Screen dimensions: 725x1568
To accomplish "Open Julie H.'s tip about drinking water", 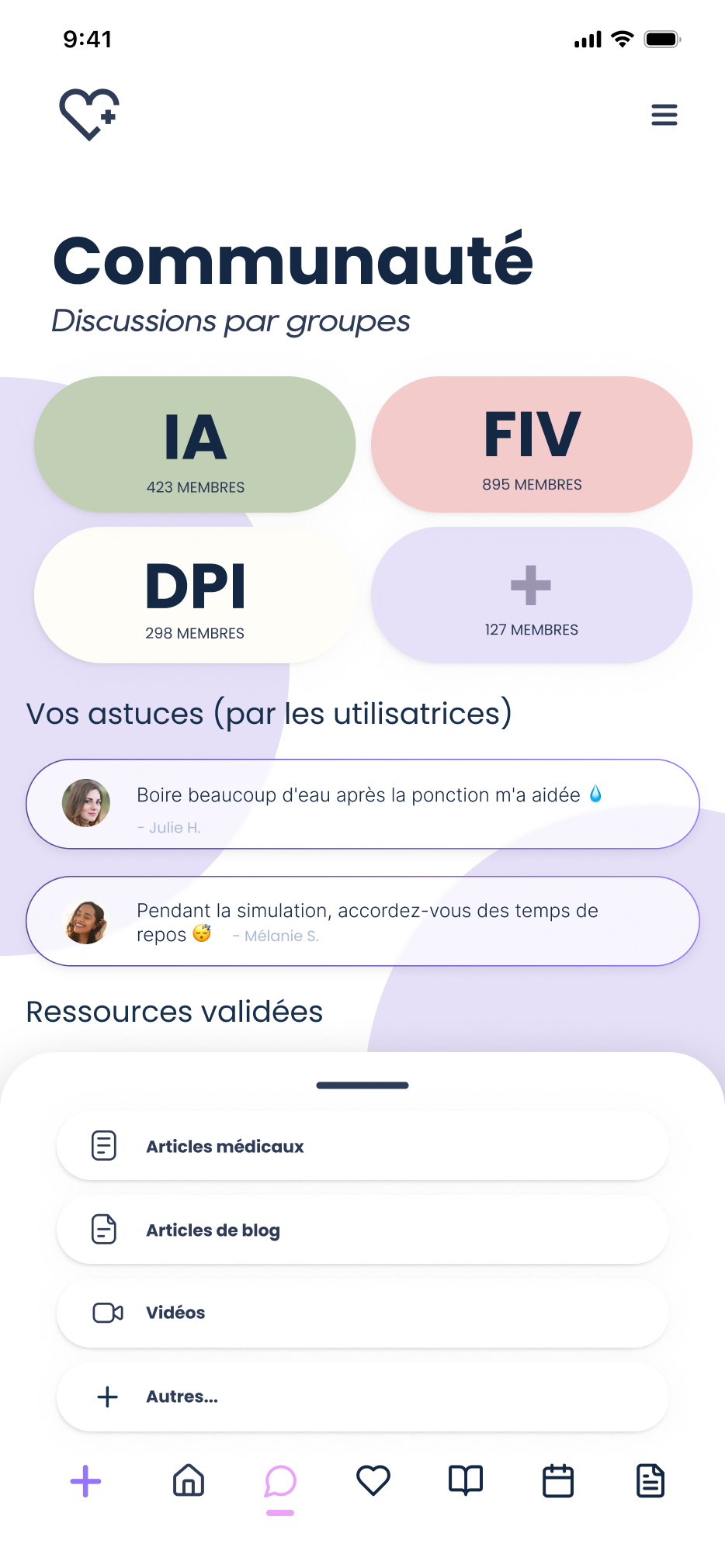I will [x=362, y=804].
